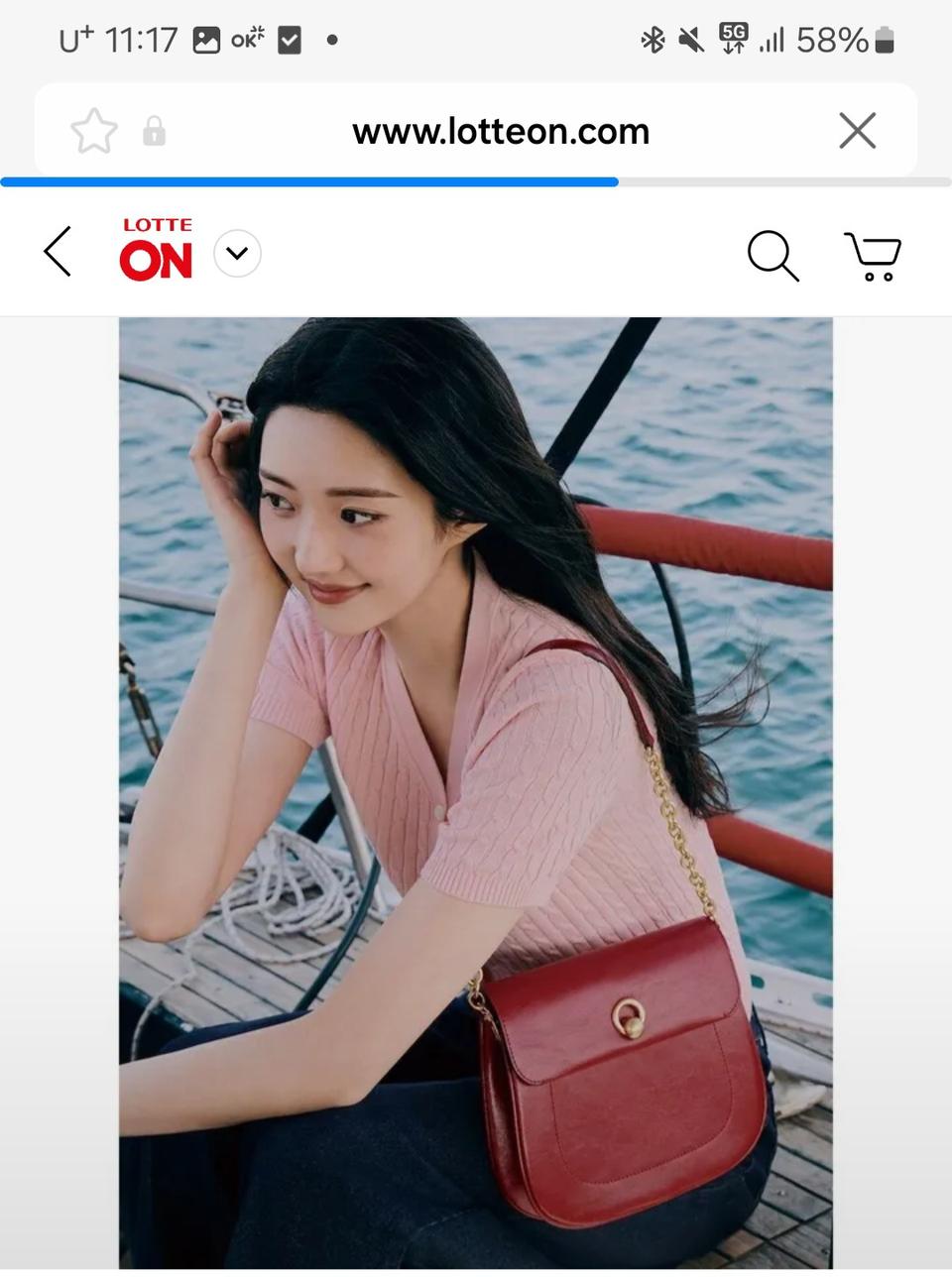Stop loading via the X in the address bar
Screen dimensions: 952x1277
857,130
